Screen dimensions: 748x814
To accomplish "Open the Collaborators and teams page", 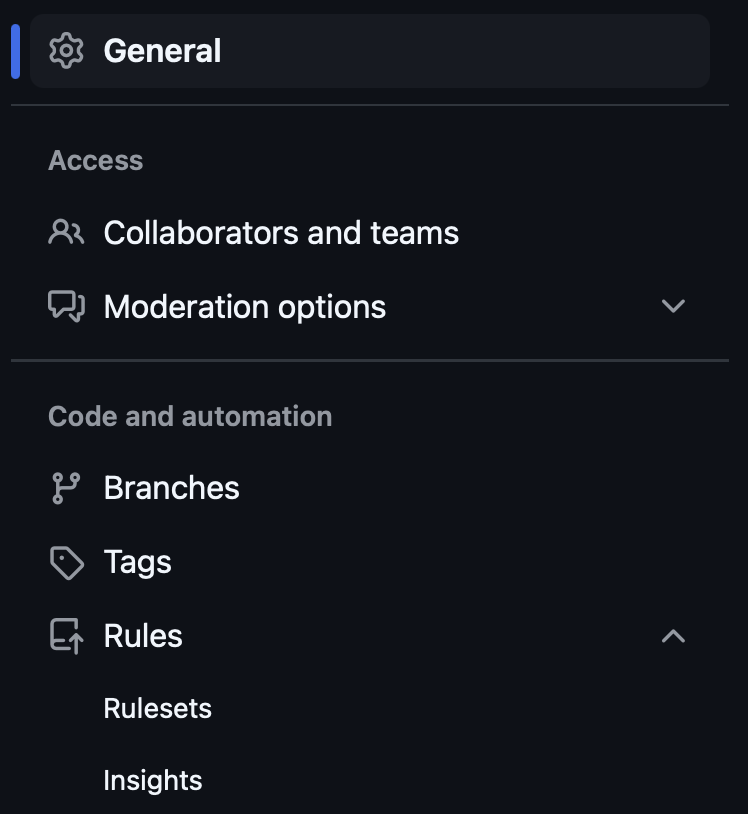I will click(280, 232).
